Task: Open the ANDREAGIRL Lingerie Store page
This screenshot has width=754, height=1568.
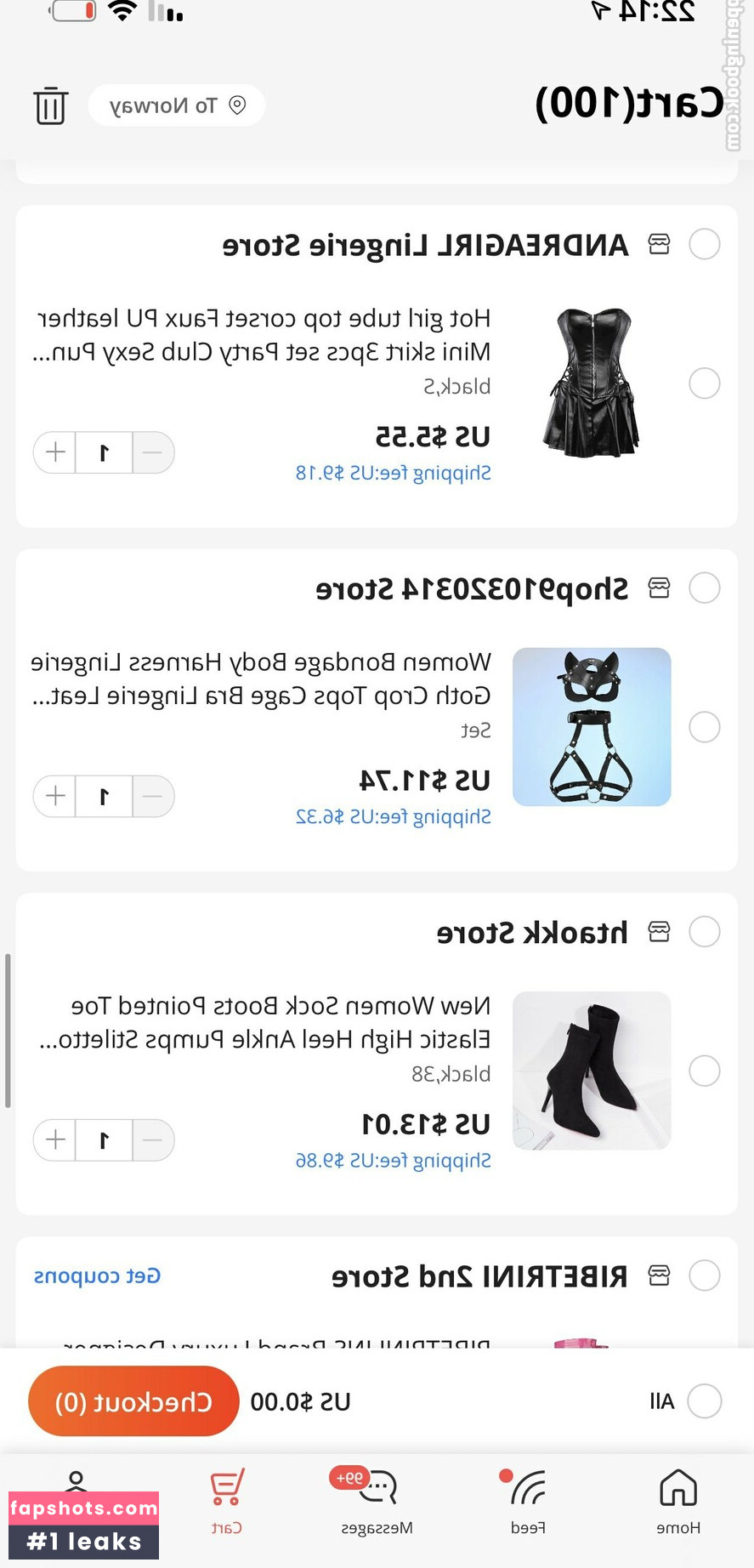Action: coord(425,246)
